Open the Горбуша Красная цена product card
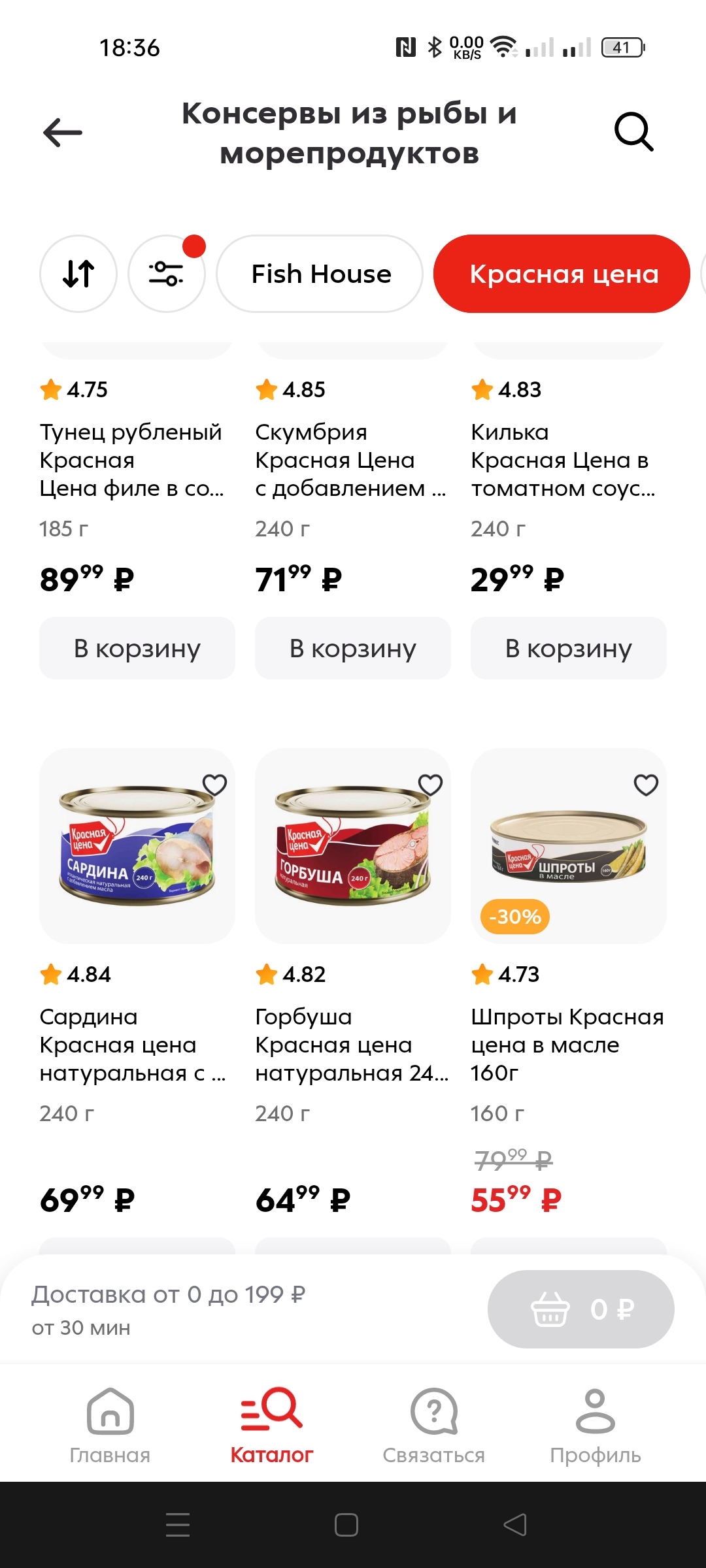706x1568 pixels. tap(353, 846)
